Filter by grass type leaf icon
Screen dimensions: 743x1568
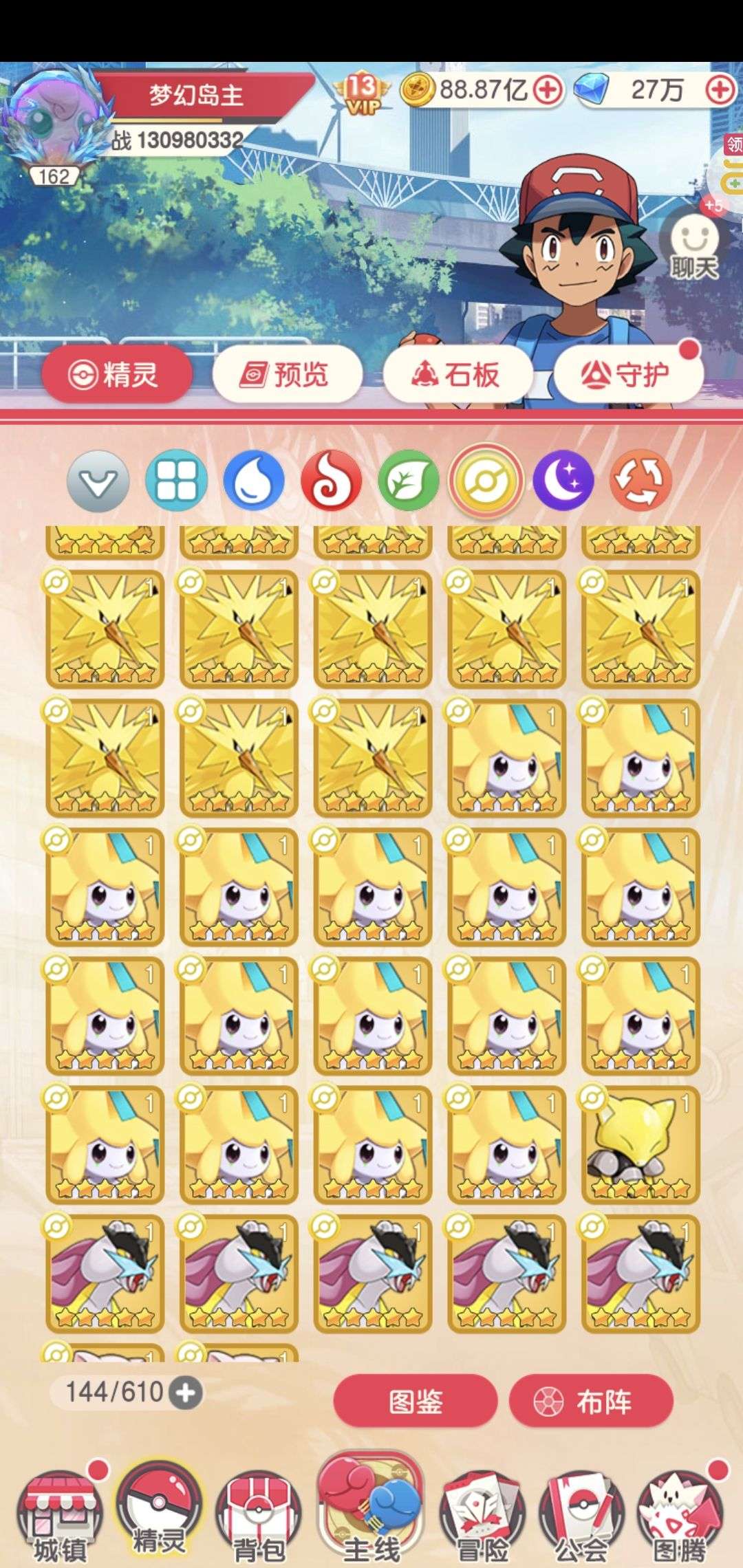click(x=409, y=481)
